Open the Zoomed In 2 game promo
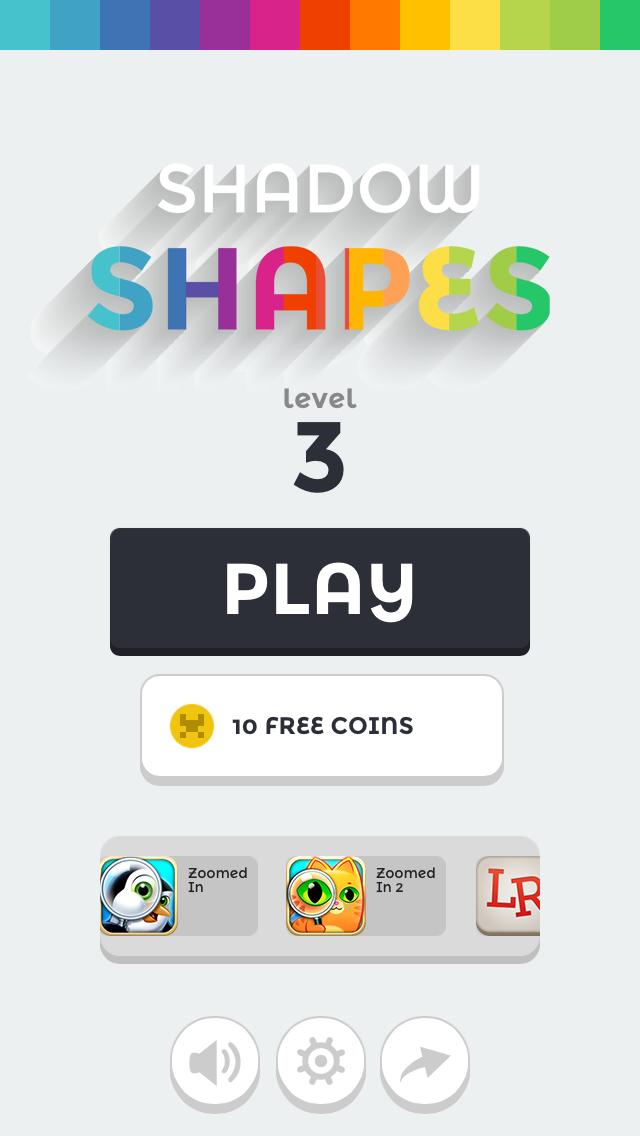The width and height of the screenshot is (640, 1136). click(x=366, y=895)
